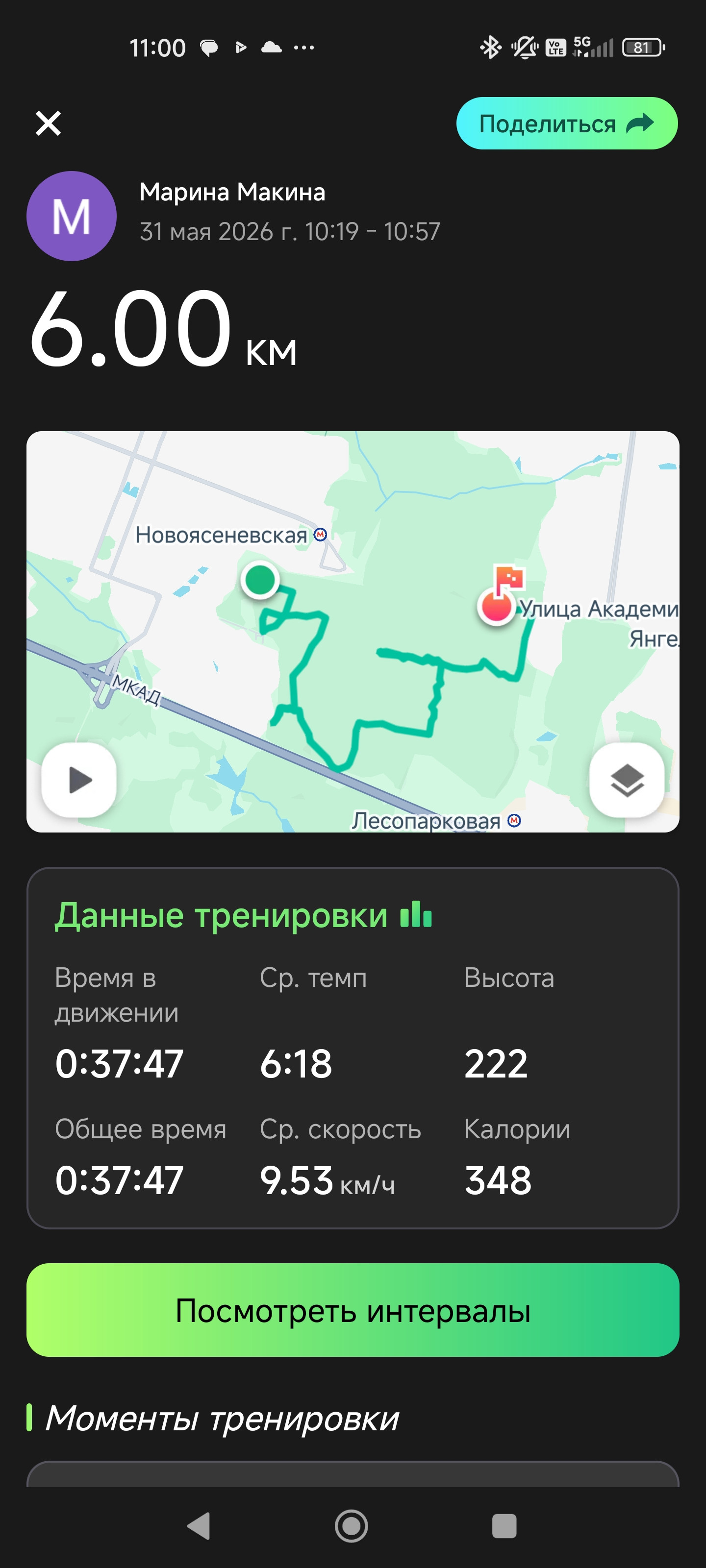Open Марина Макина's profile avatar
The height and width of the screenshot is (1568, 706).
[x=71, y=216]
